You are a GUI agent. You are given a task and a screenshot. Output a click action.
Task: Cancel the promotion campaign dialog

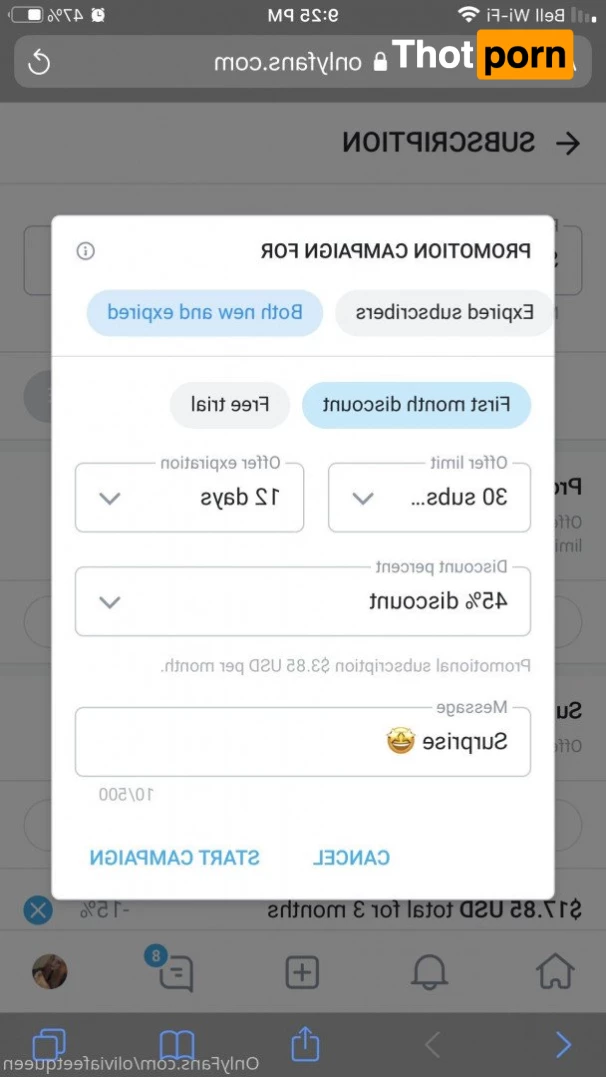[352, 857]
